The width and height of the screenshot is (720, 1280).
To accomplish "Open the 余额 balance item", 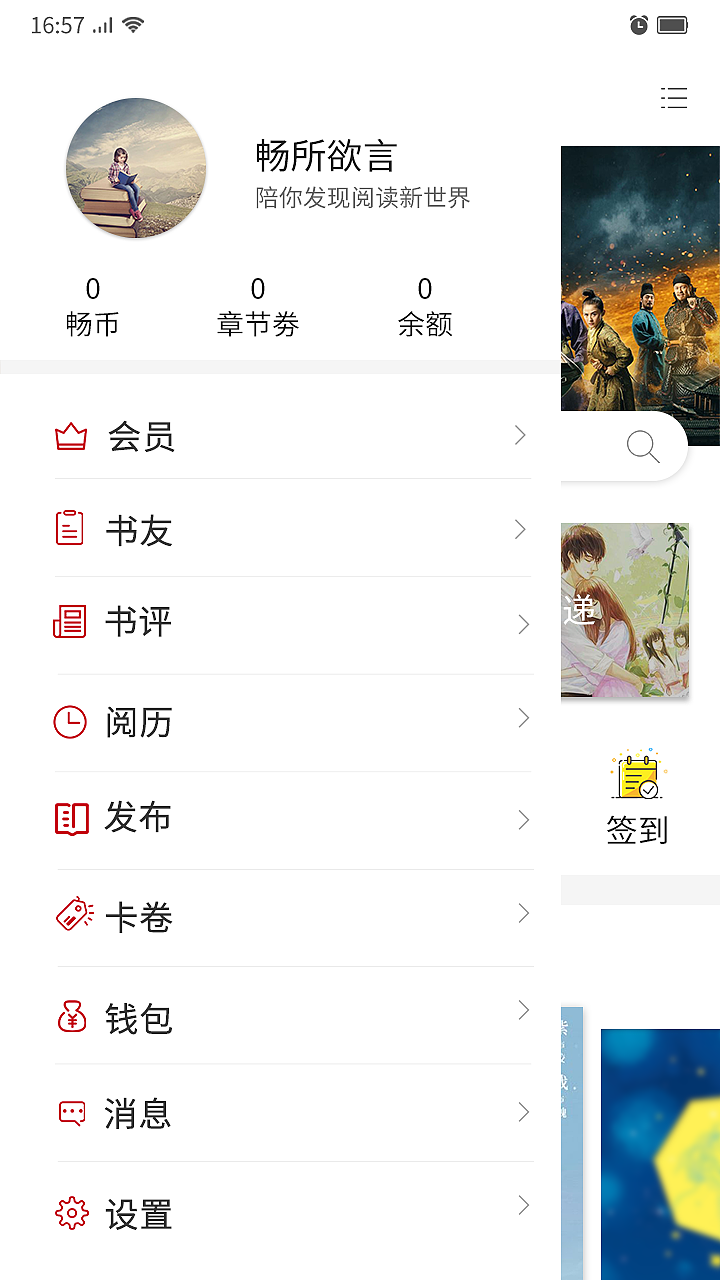I will 423,305.
